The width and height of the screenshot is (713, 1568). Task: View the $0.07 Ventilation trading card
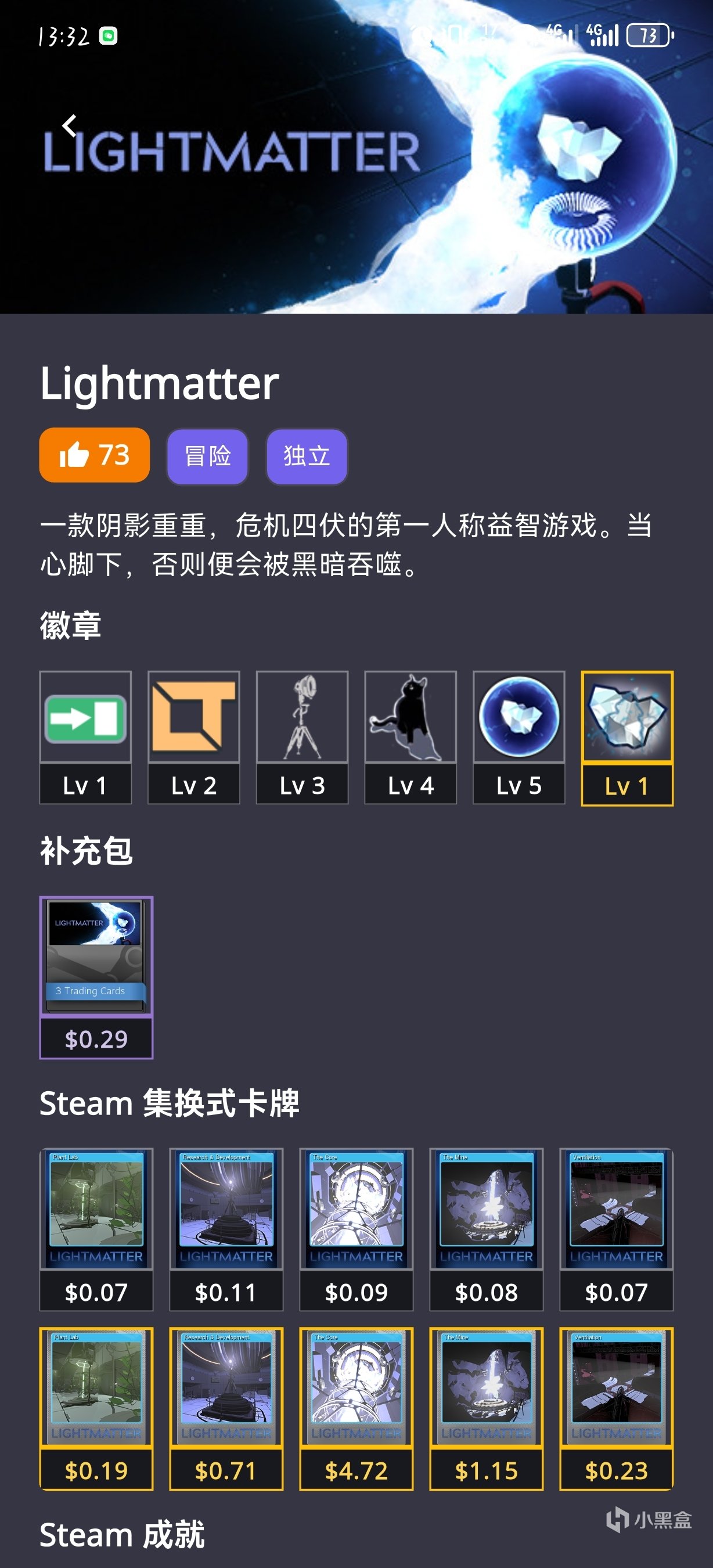point(616,1228)
